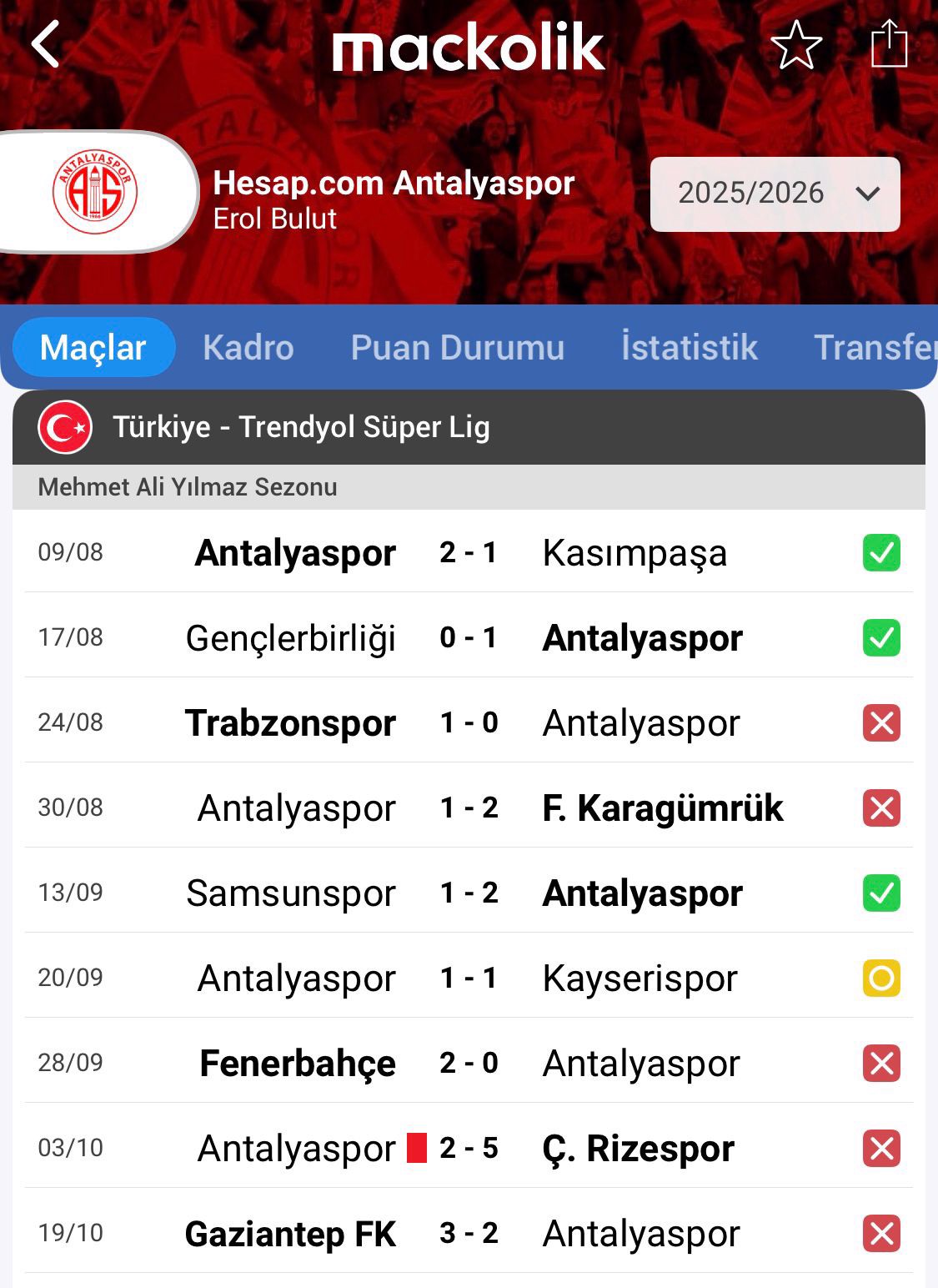The height and width of the screenshot is (1288, 938).
Task: View the Antalyaspor 2-5 Ç. Rizespor match
Action: [x=469, y=1148]
